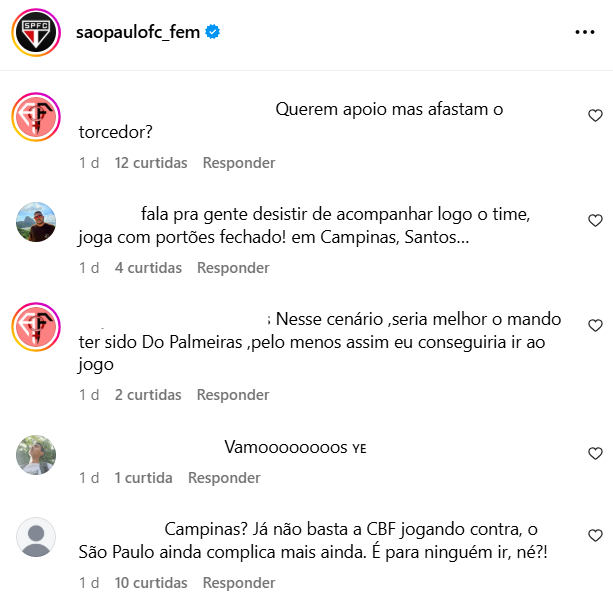Open avatar of the "Vamoooooooos" commenter
Screen dimensions: 613x612
tap(36, 455)
